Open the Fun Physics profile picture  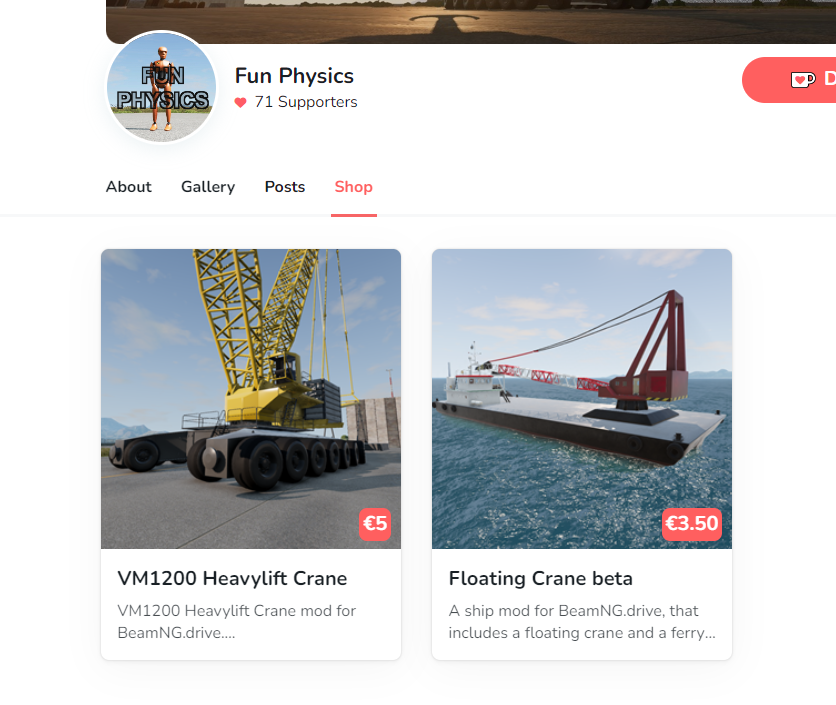tap(161, 88)
